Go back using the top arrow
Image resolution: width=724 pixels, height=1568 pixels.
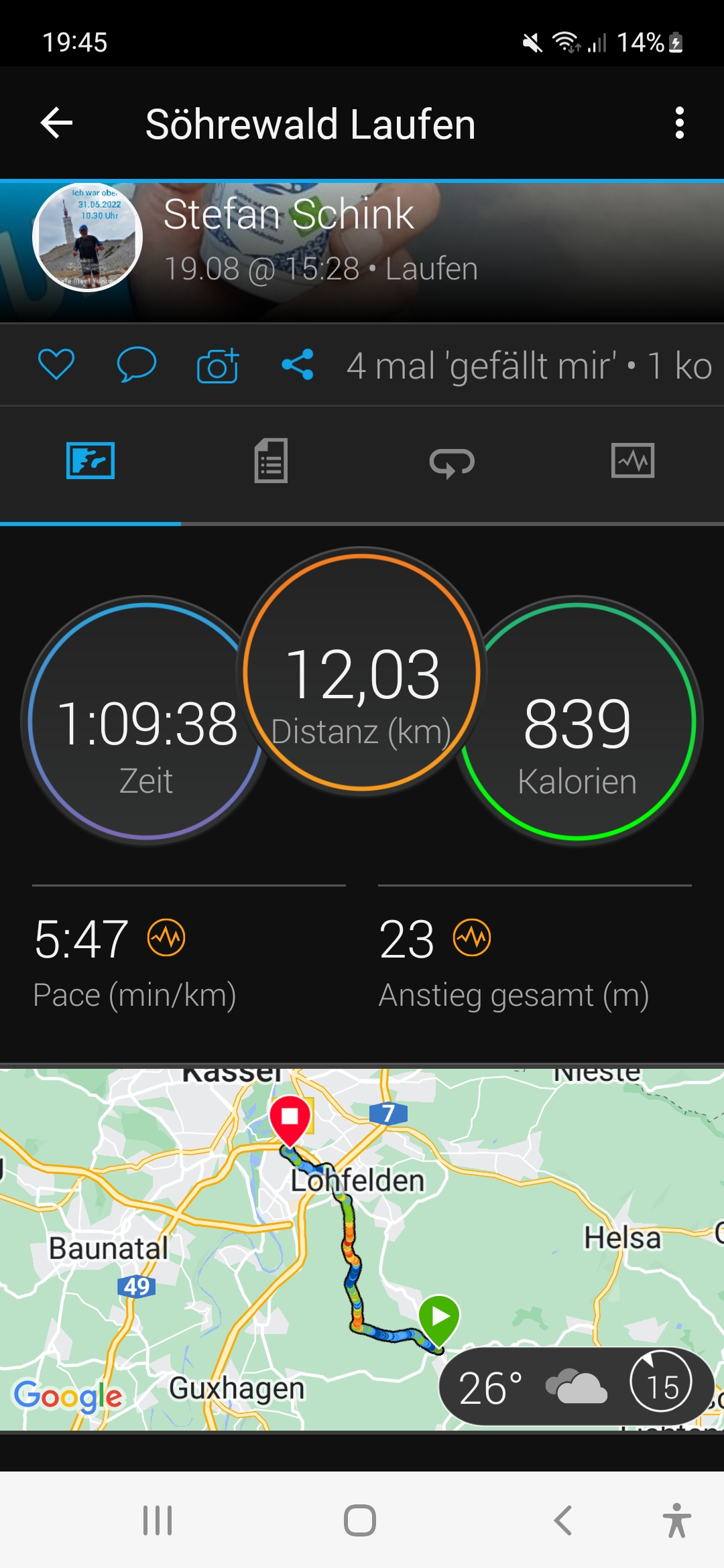pyautogui.click(x=56, y=123)
